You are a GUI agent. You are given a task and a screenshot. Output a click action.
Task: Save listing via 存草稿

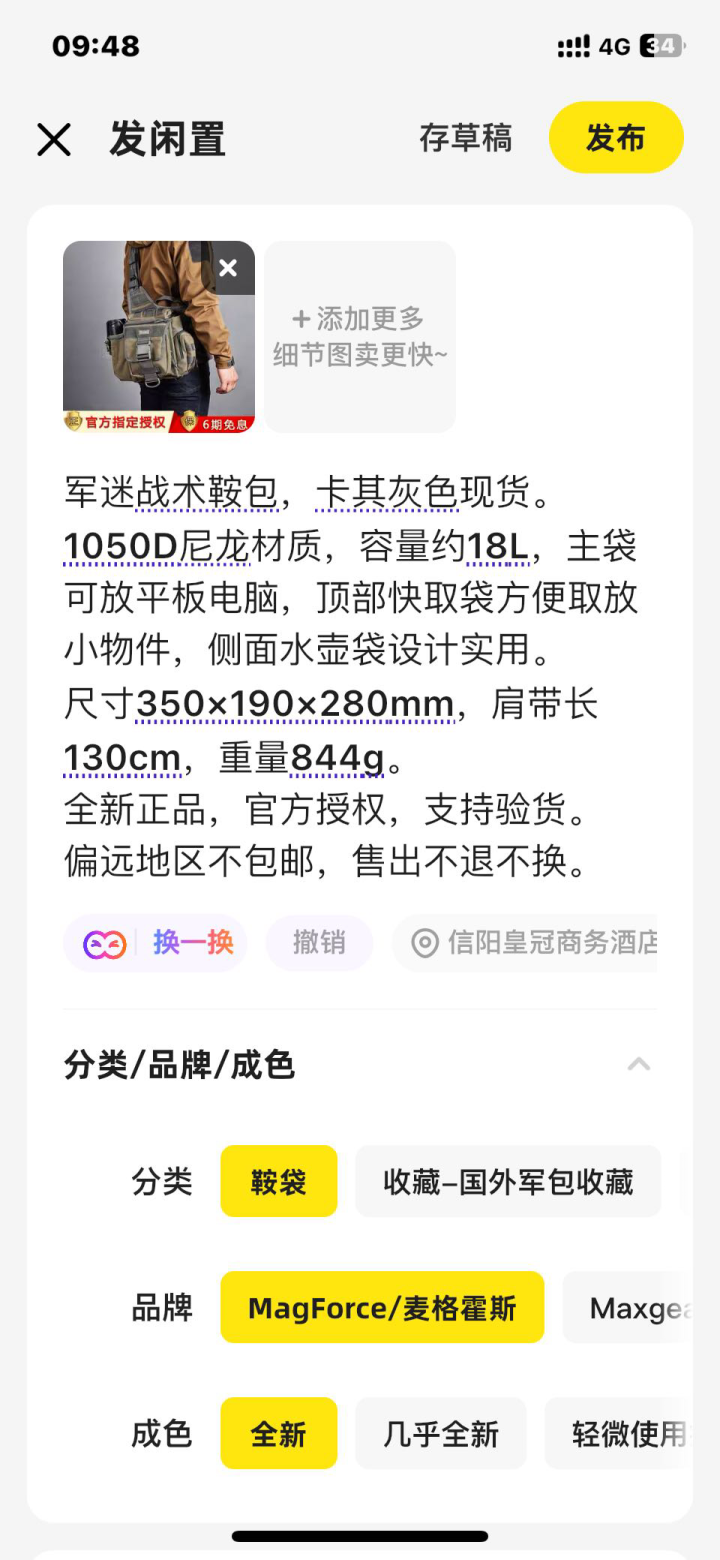click(465, 138)
